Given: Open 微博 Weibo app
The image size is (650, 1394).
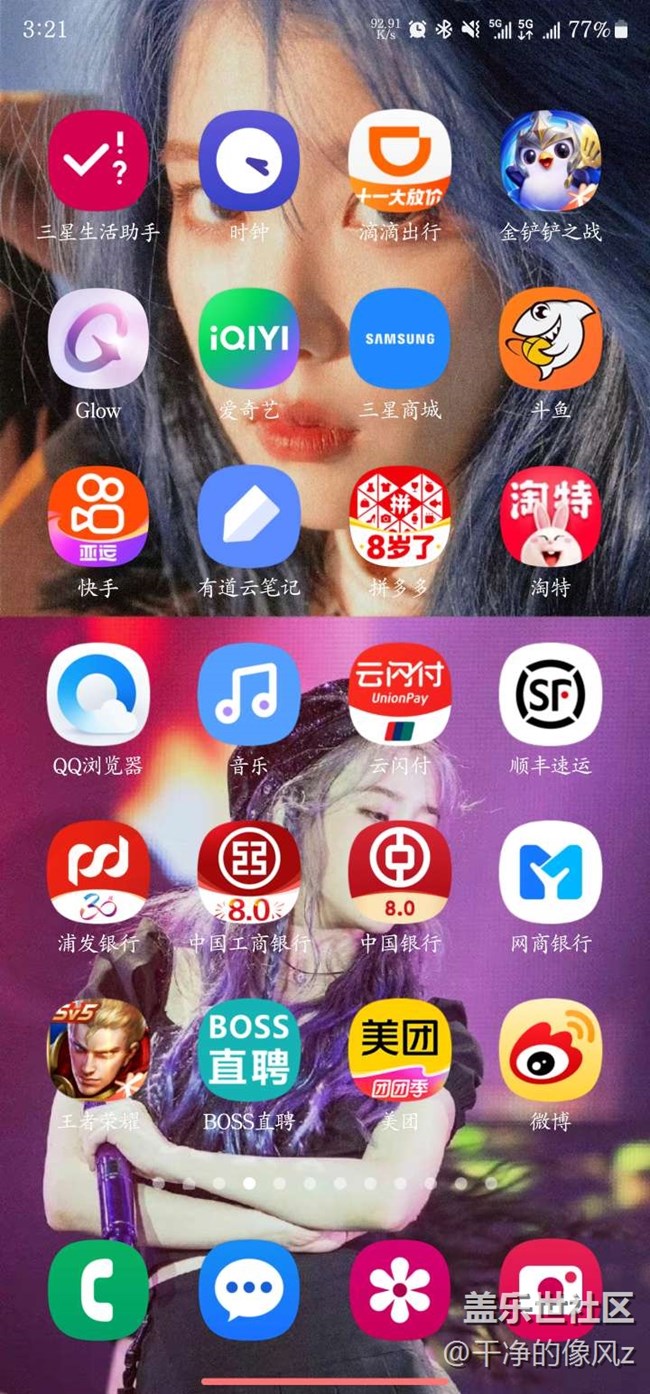Looking at the screenshot, I should pyautogui.click(x=551, y=1049).
